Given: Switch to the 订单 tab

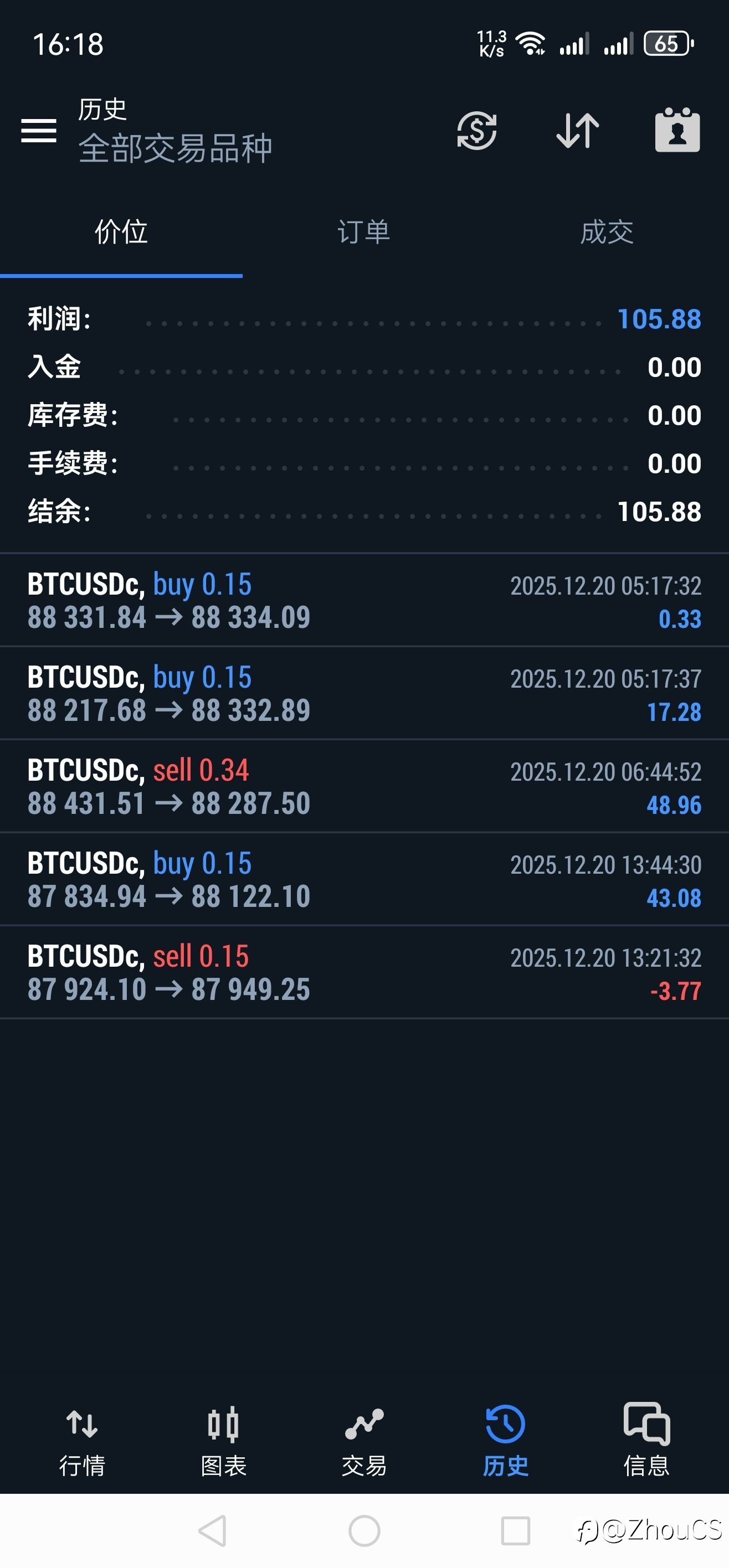Looking at the screenshot, I should tap(363, 233).
